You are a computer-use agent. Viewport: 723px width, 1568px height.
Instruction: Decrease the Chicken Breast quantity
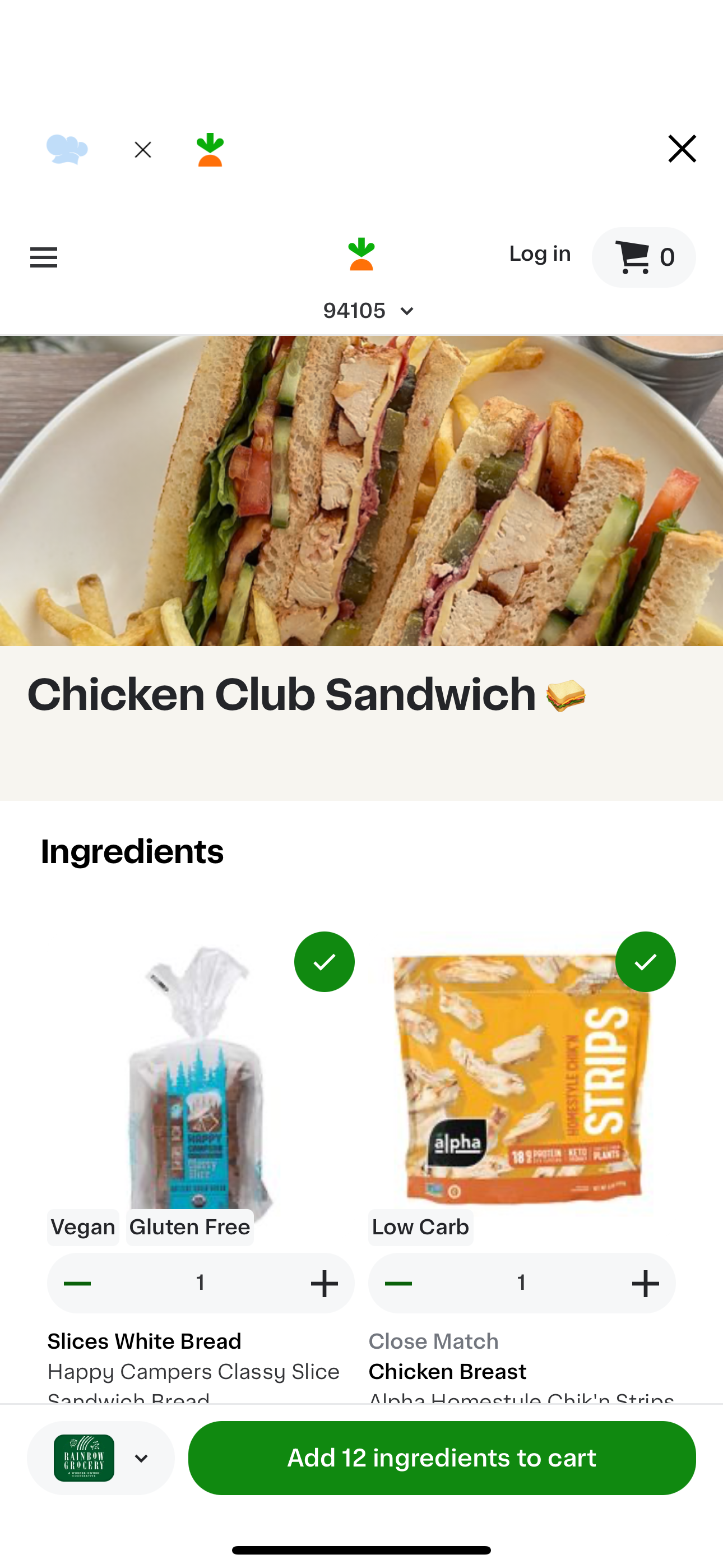coord(398,1283)
